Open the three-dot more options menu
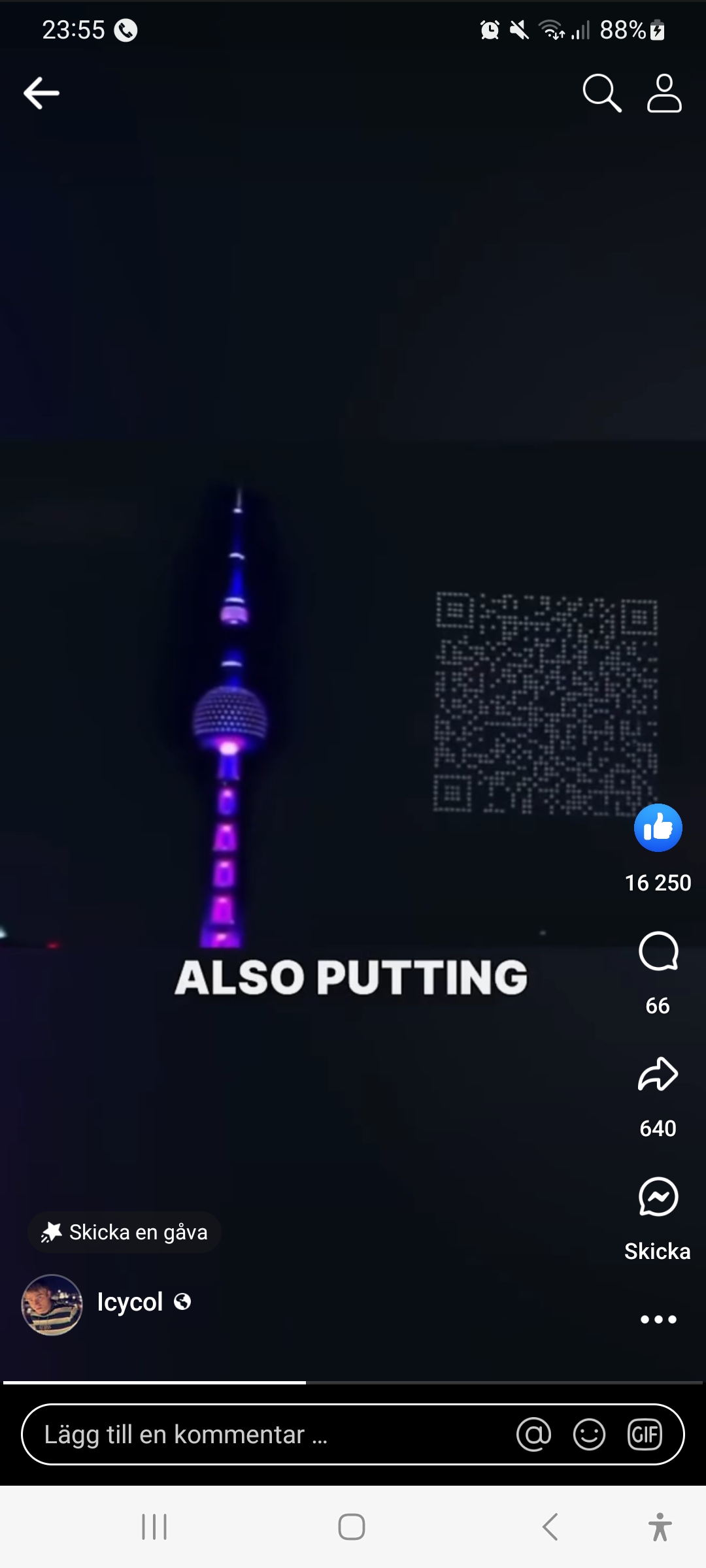This screenshot has height=1568, width=706. click(x=658, y=1319)
